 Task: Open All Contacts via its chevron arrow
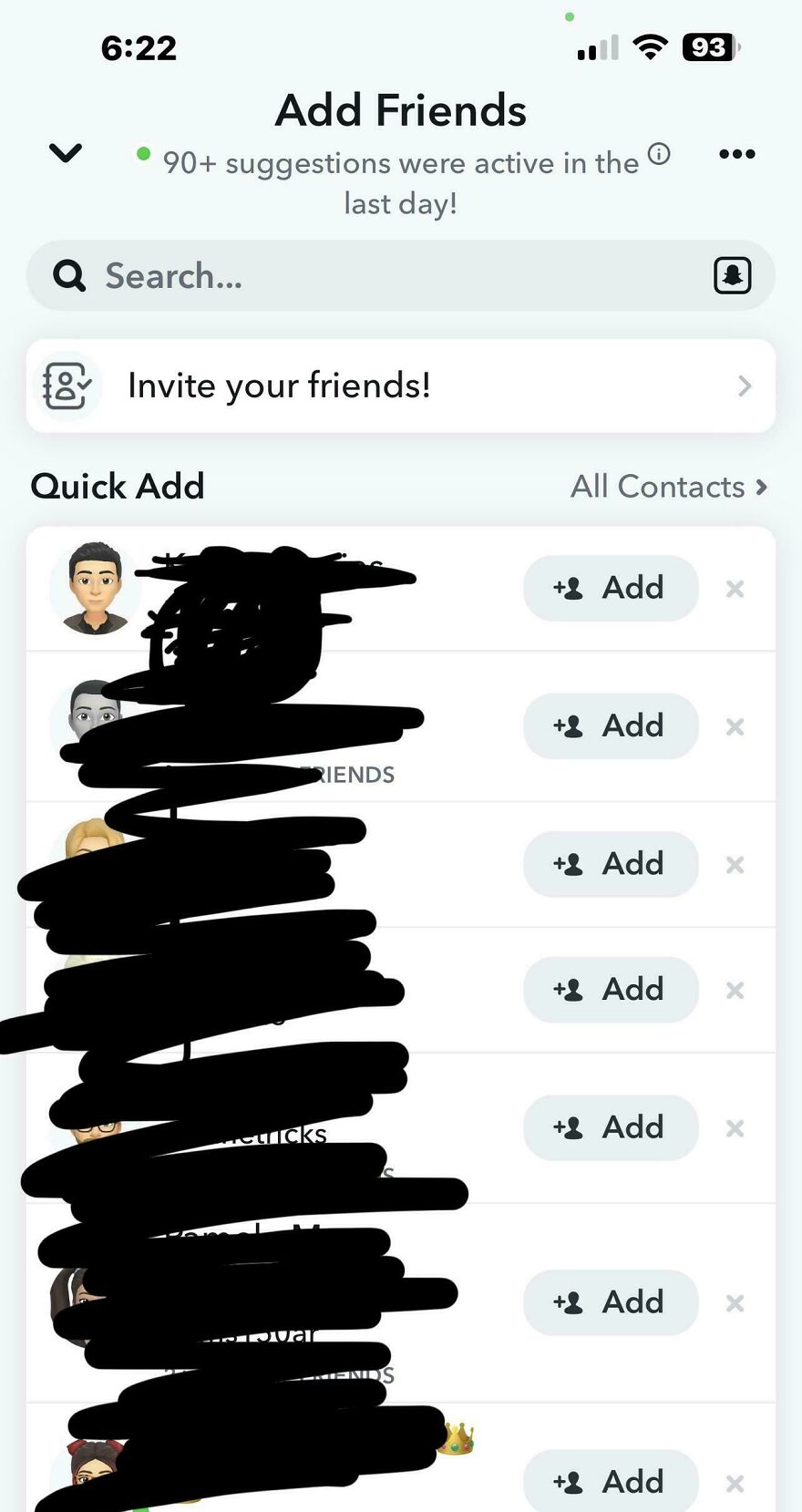[763, 488]
